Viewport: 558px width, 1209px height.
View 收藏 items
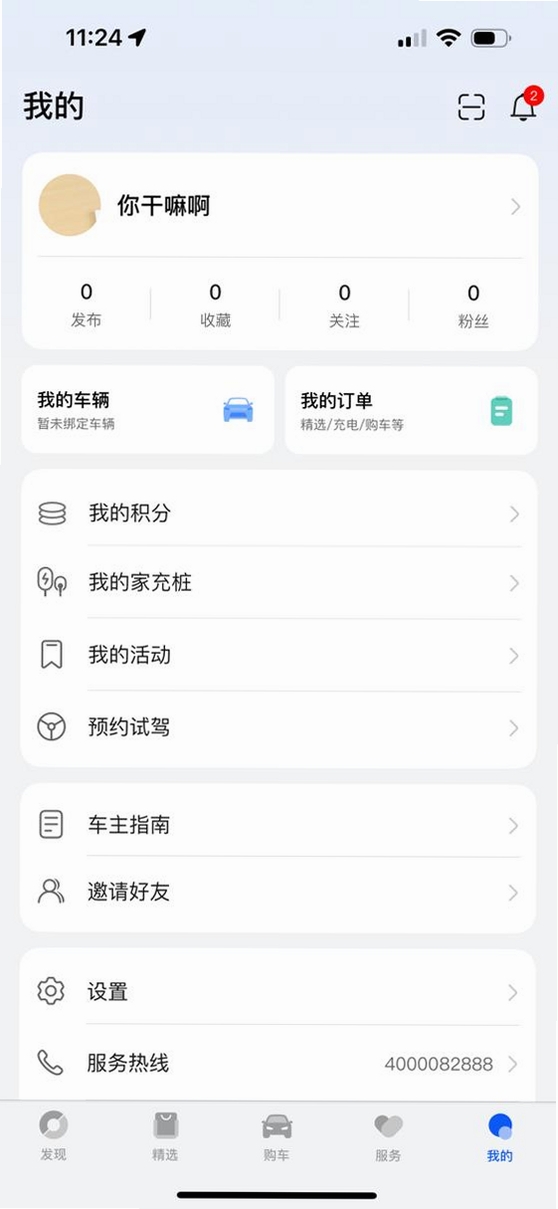(215, 306)
